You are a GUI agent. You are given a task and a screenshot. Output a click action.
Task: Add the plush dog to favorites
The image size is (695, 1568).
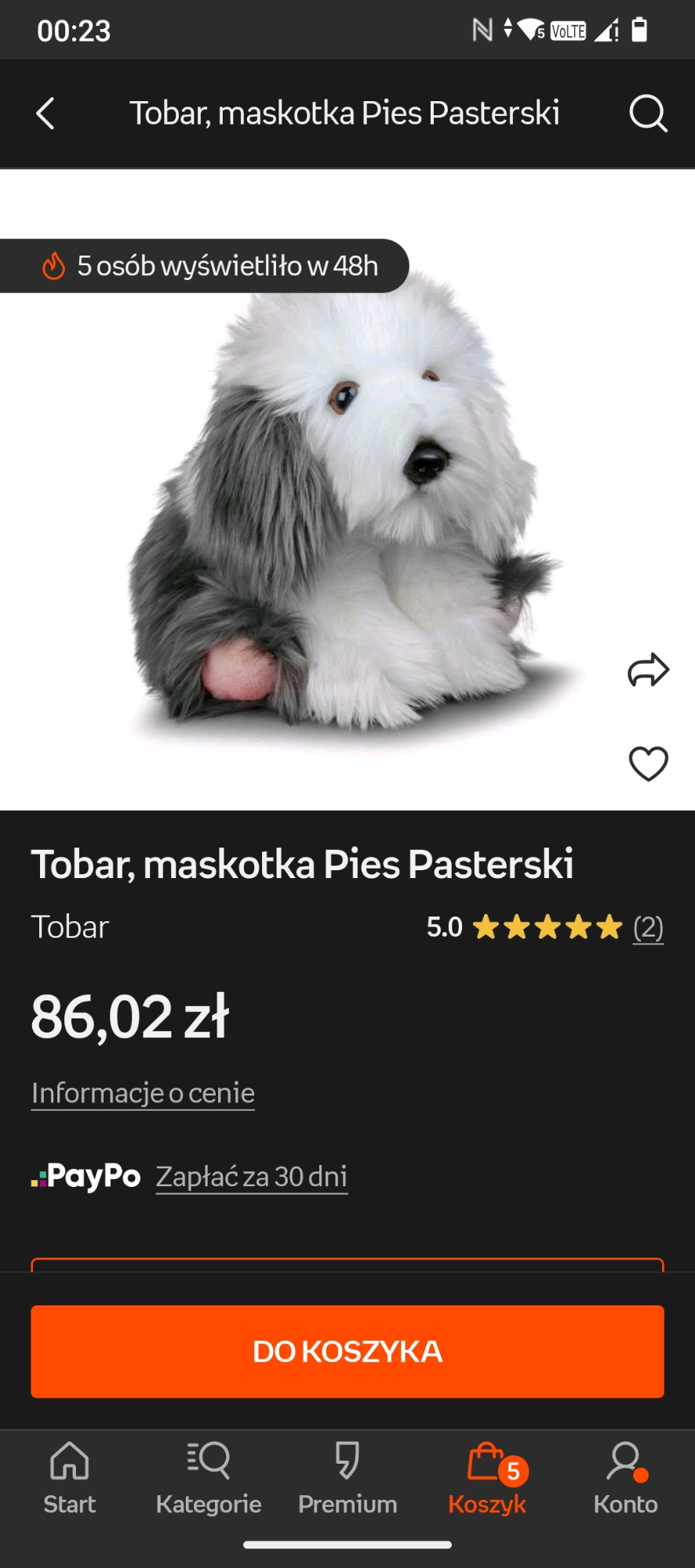click(x=648, y=764)
